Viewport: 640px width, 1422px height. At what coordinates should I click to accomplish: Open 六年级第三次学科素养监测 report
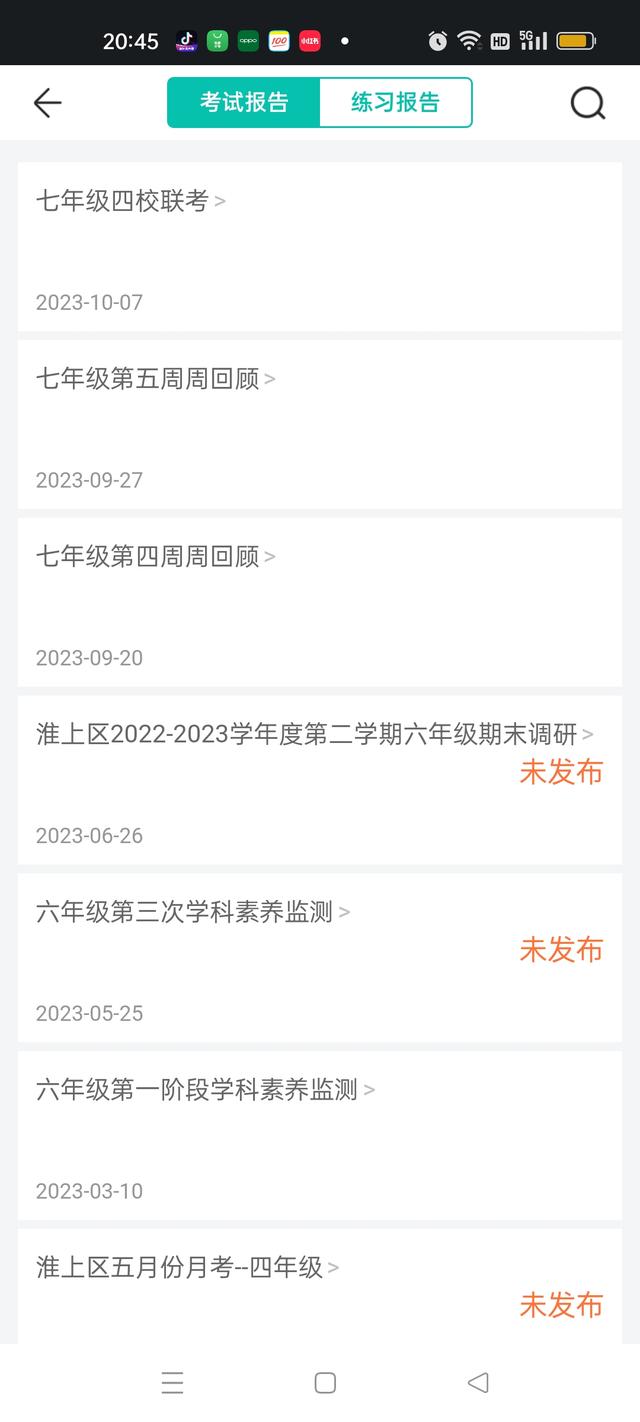click(x=320, y=958)
